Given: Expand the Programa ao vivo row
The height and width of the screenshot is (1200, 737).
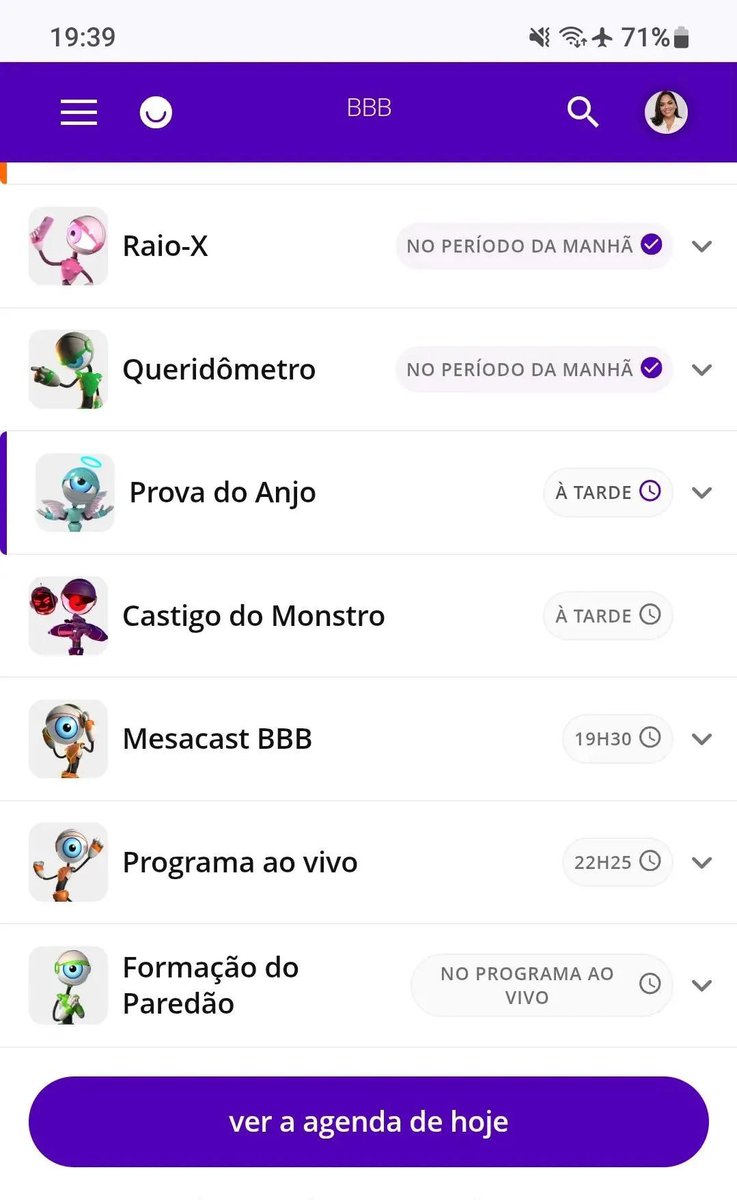Looking at the screenshot, I should tap(702, 862).
